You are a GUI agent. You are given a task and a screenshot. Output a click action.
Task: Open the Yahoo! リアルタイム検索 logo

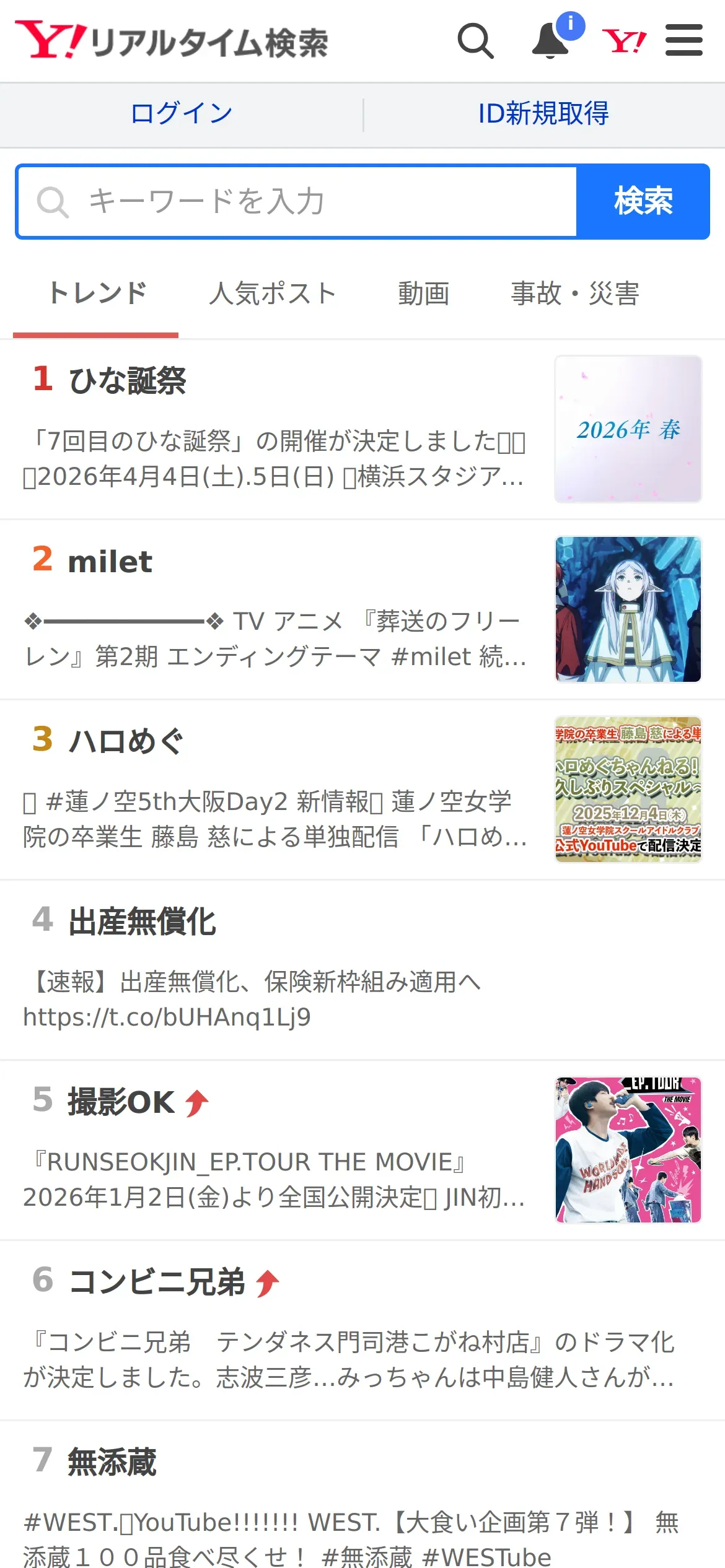(x=172, y=41)
